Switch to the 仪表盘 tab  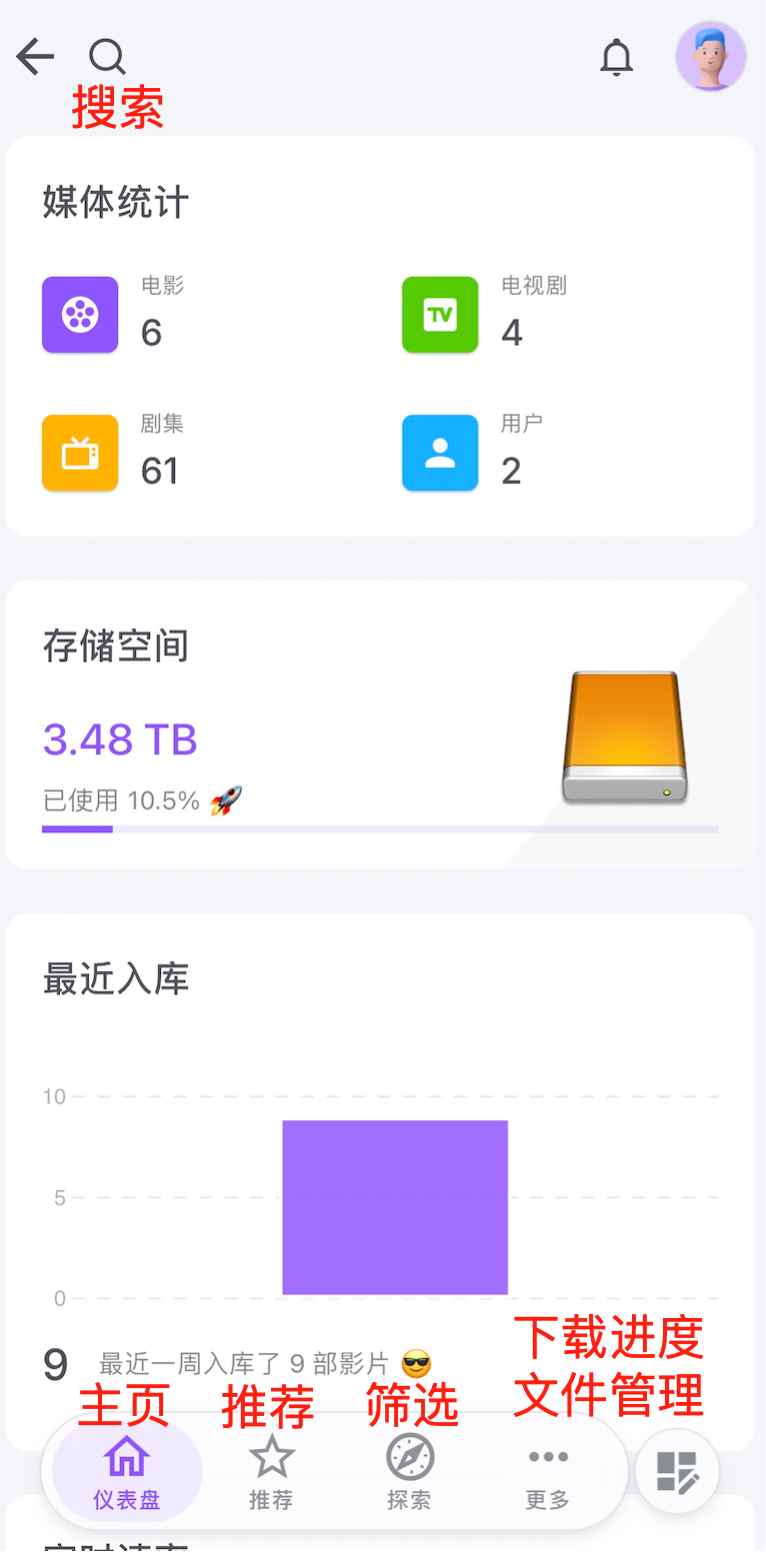coord(127,1472)
